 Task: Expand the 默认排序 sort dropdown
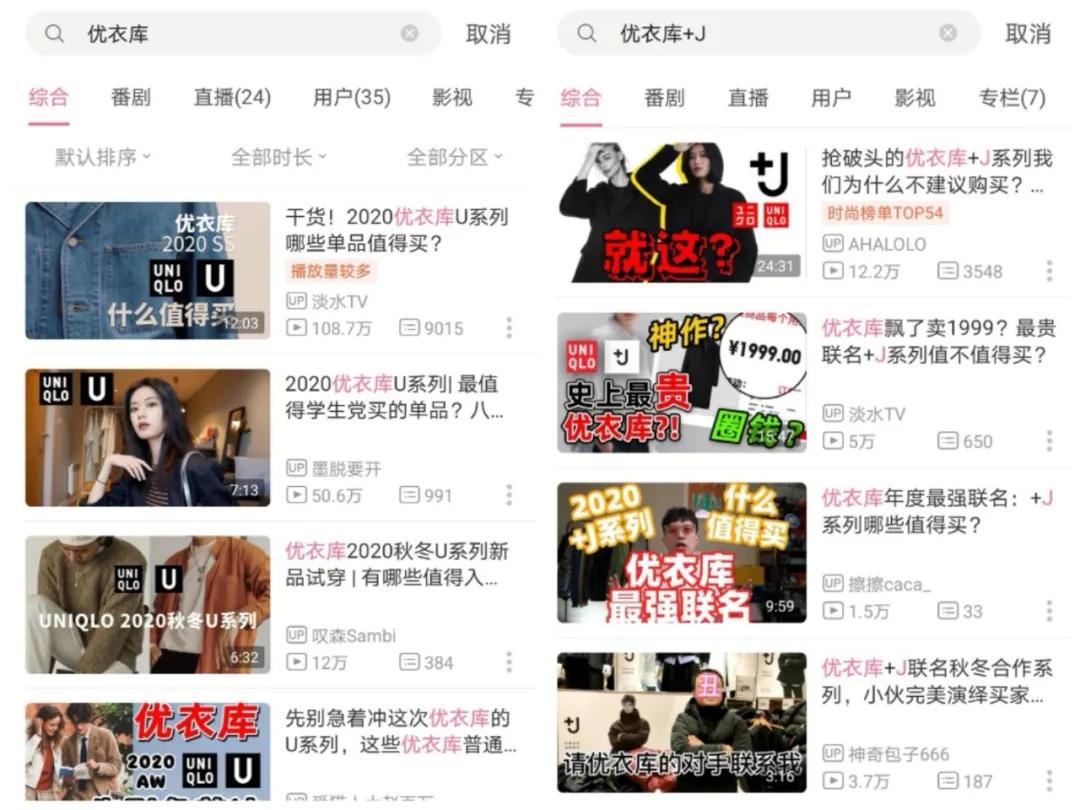(103, 157)
